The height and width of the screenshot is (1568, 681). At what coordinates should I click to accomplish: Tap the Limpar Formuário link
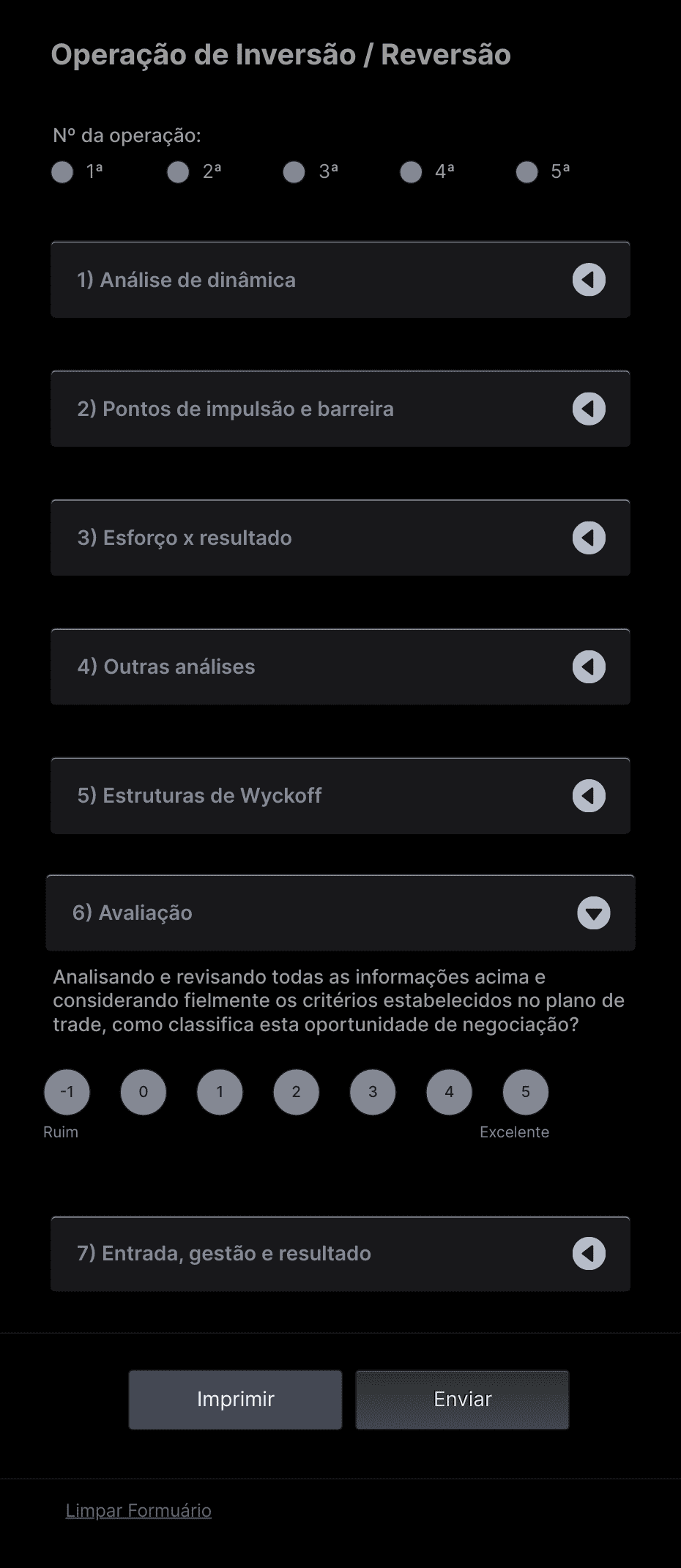(x=138, y=1510)
